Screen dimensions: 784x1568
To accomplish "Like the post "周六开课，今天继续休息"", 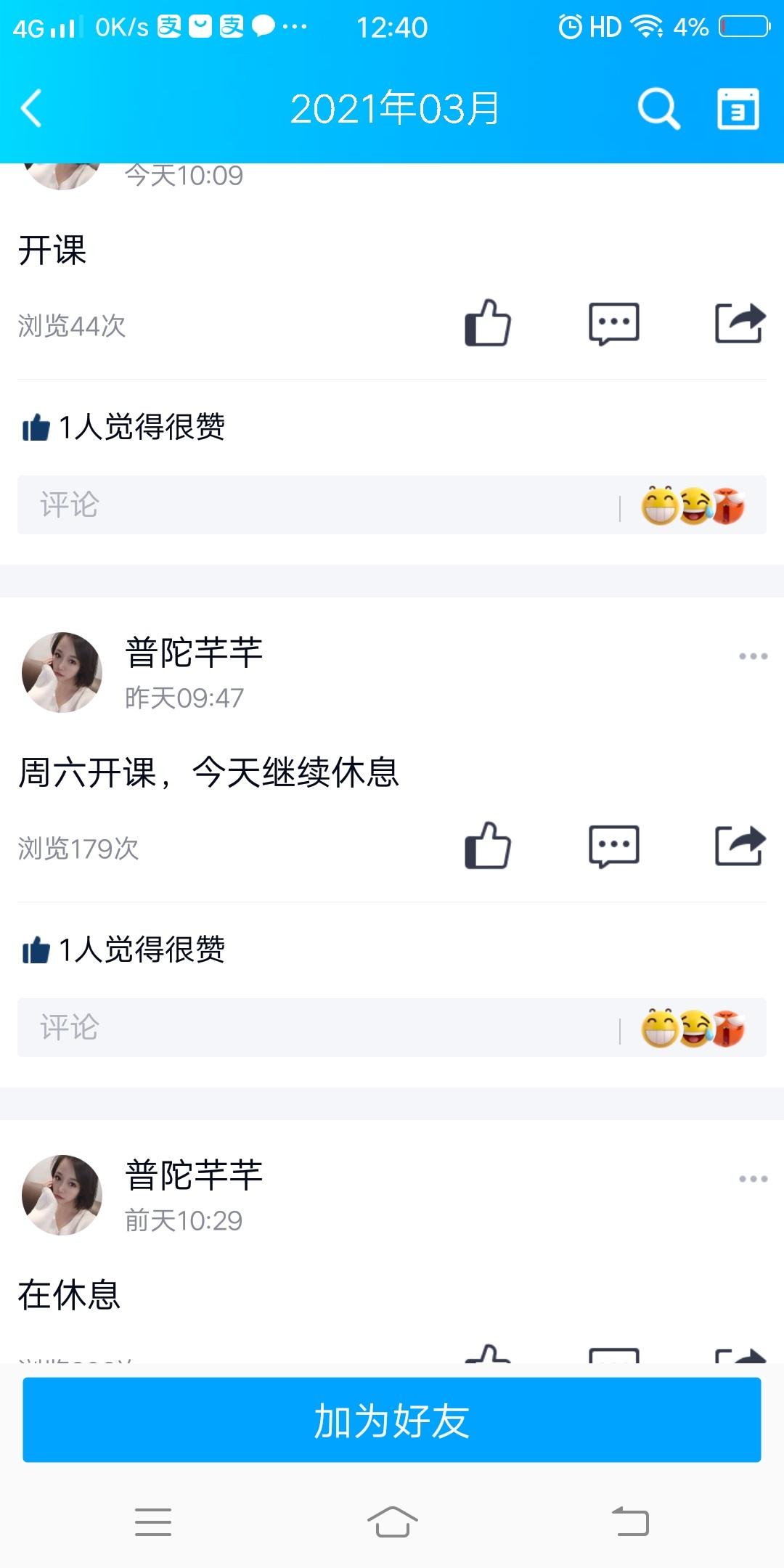I will coord(488,846).
